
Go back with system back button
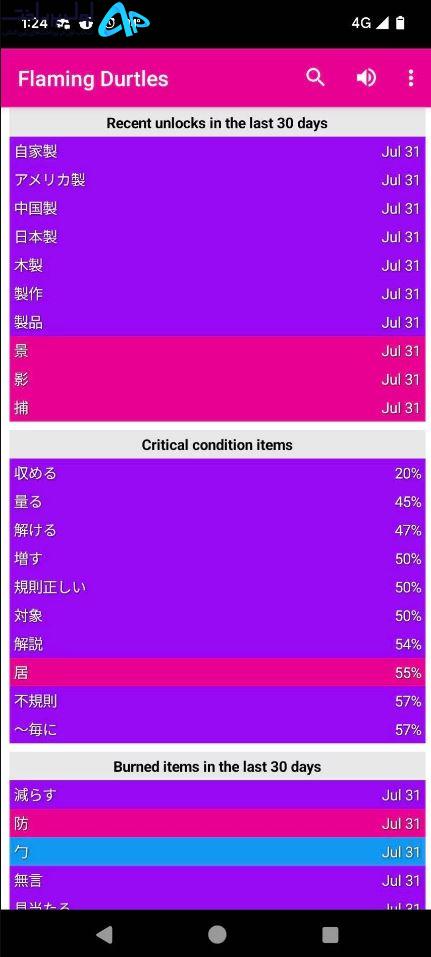[x=104, y=934]
